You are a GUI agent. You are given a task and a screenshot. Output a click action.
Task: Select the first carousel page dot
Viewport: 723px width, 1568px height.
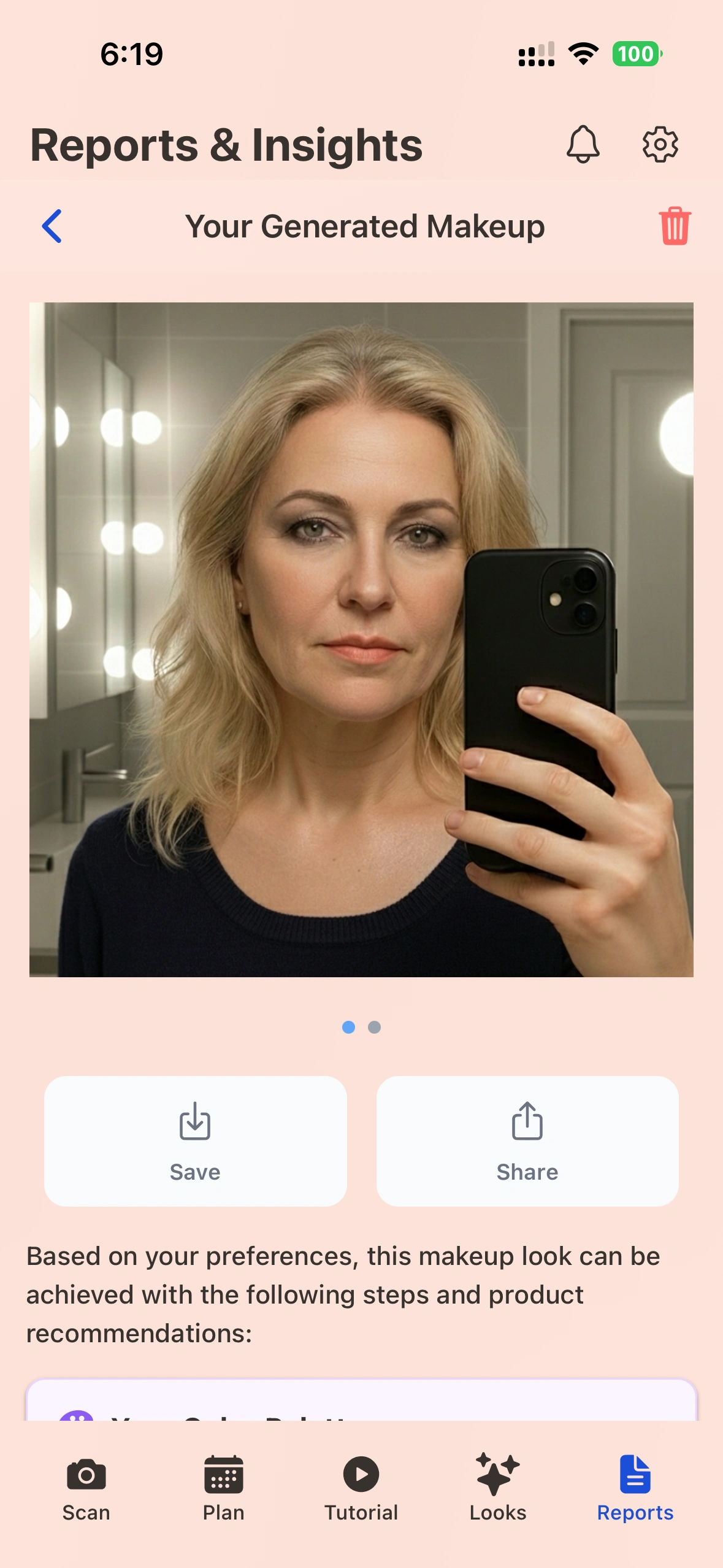[x=348, y=1028]
